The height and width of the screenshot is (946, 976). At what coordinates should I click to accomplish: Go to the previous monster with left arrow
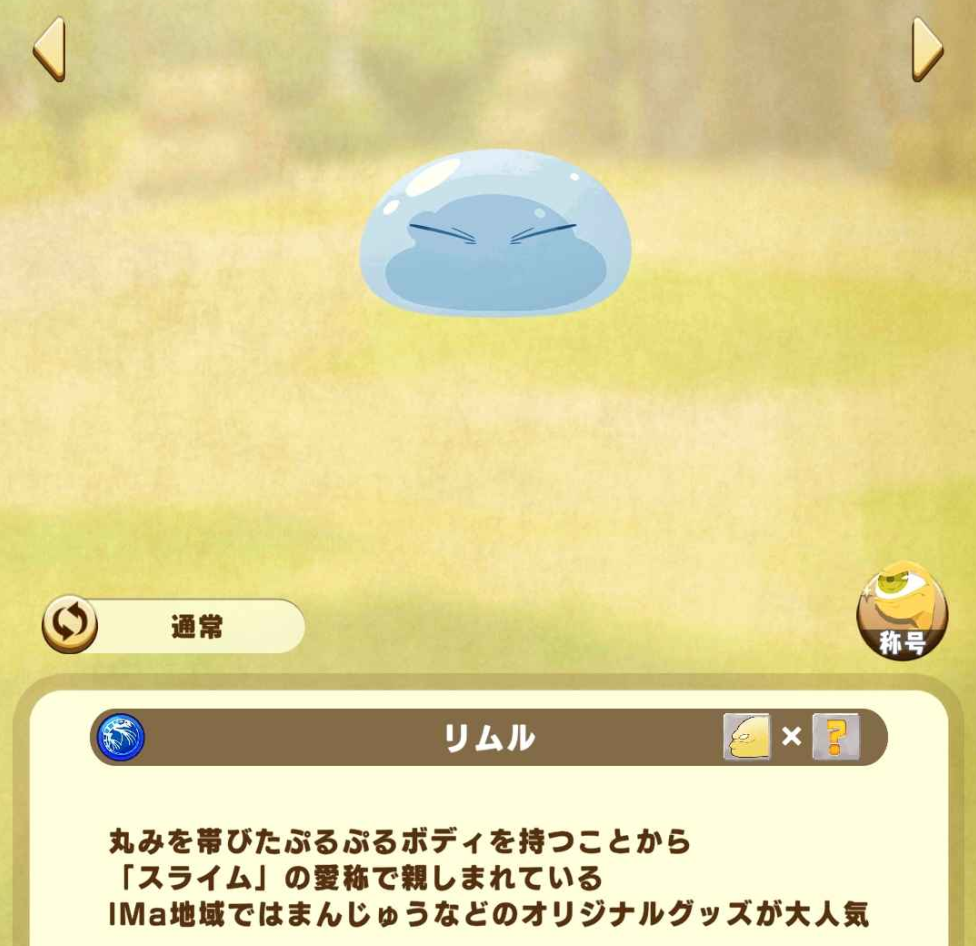coord(48,48)
